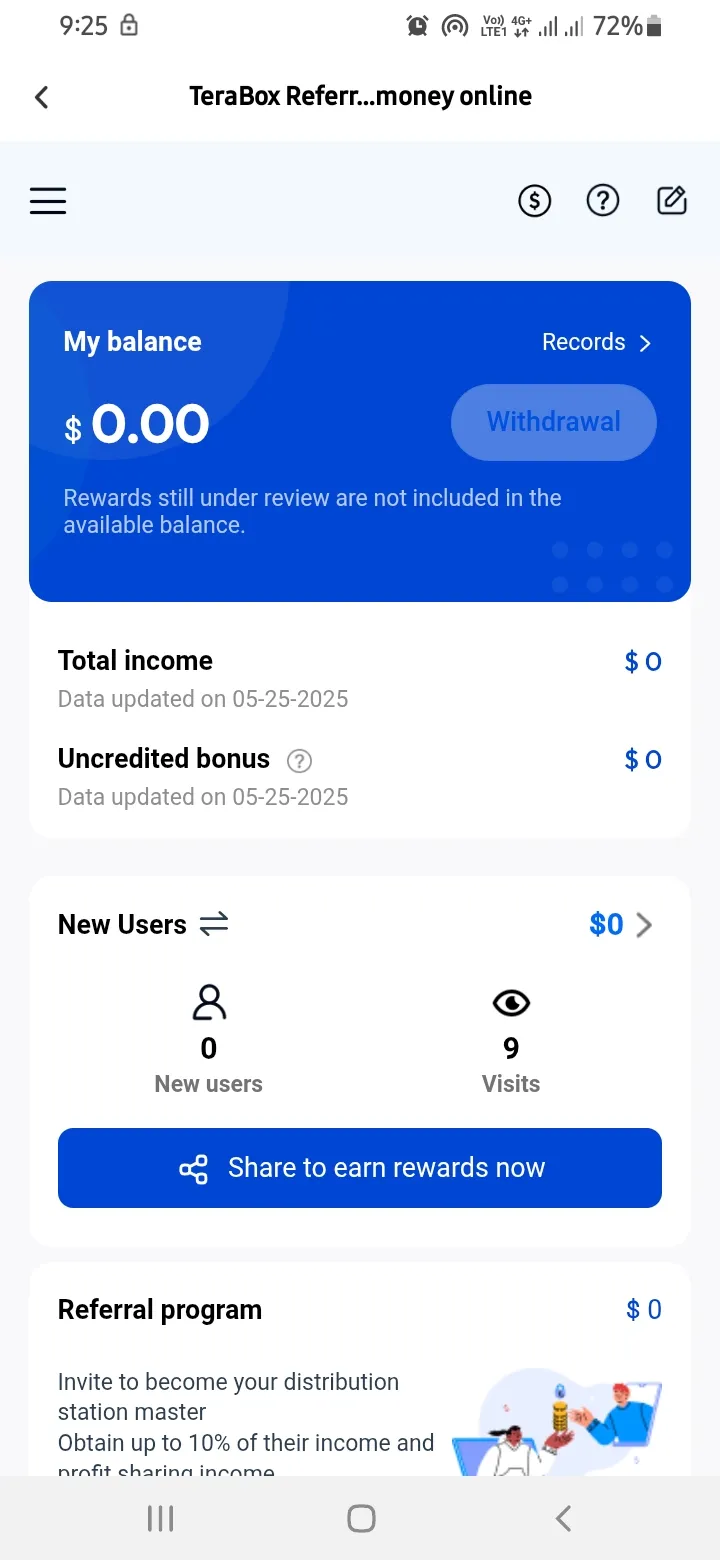Viewport: 720px width, 1560px height.
Task: Open the help question mark icon
Action: (603, 201)
